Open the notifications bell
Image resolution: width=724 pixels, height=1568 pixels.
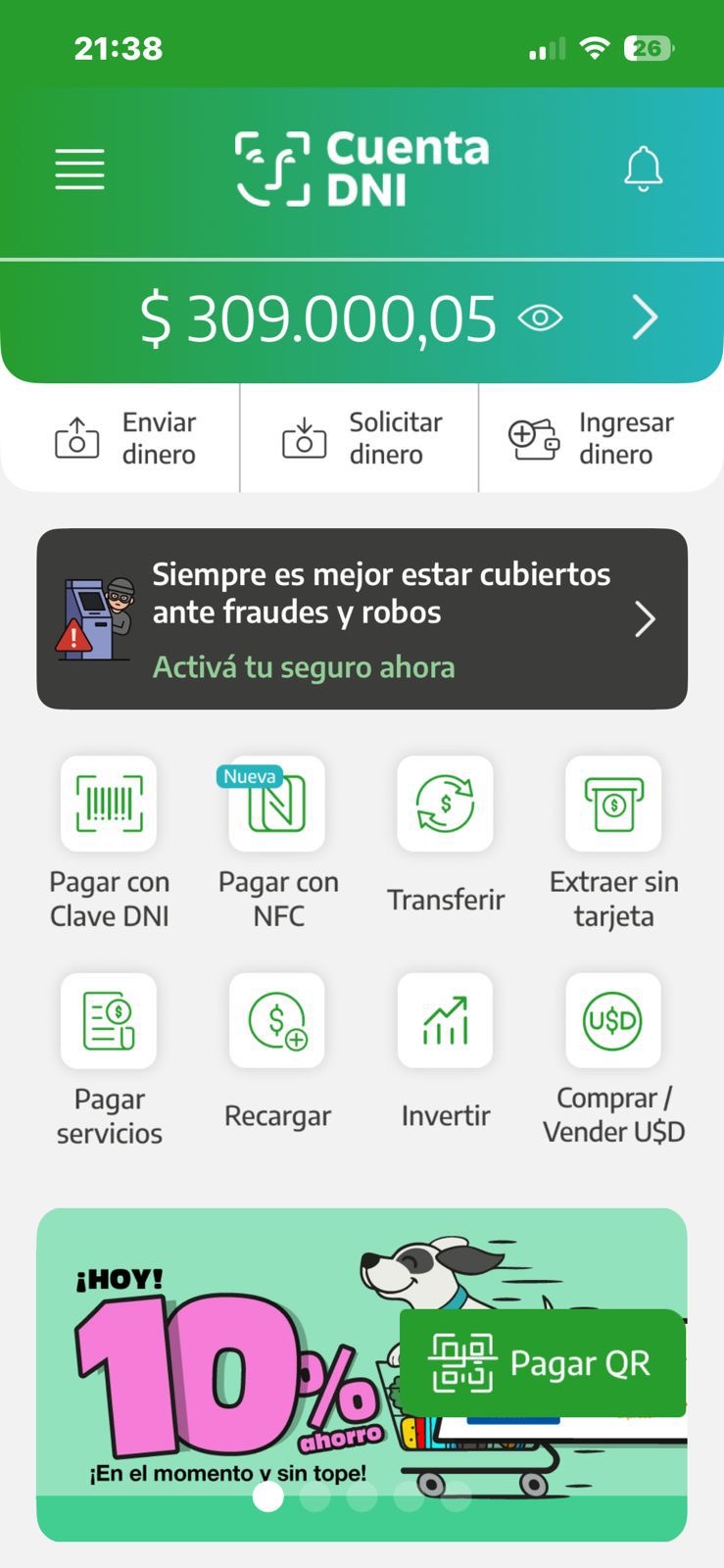(x=644, y=170)
